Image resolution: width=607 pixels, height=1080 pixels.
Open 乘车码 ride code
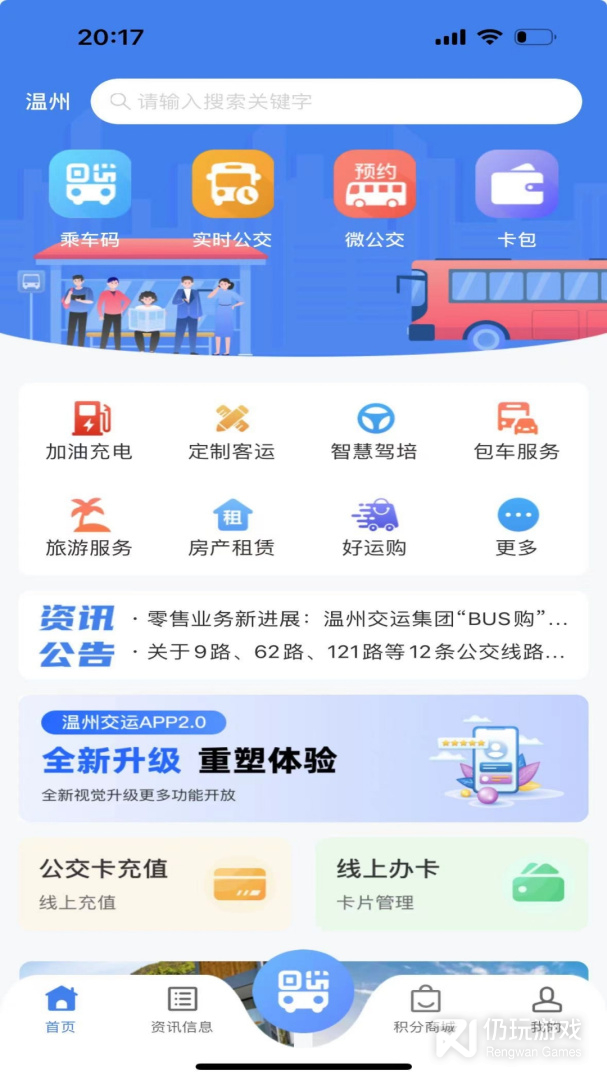90,197
